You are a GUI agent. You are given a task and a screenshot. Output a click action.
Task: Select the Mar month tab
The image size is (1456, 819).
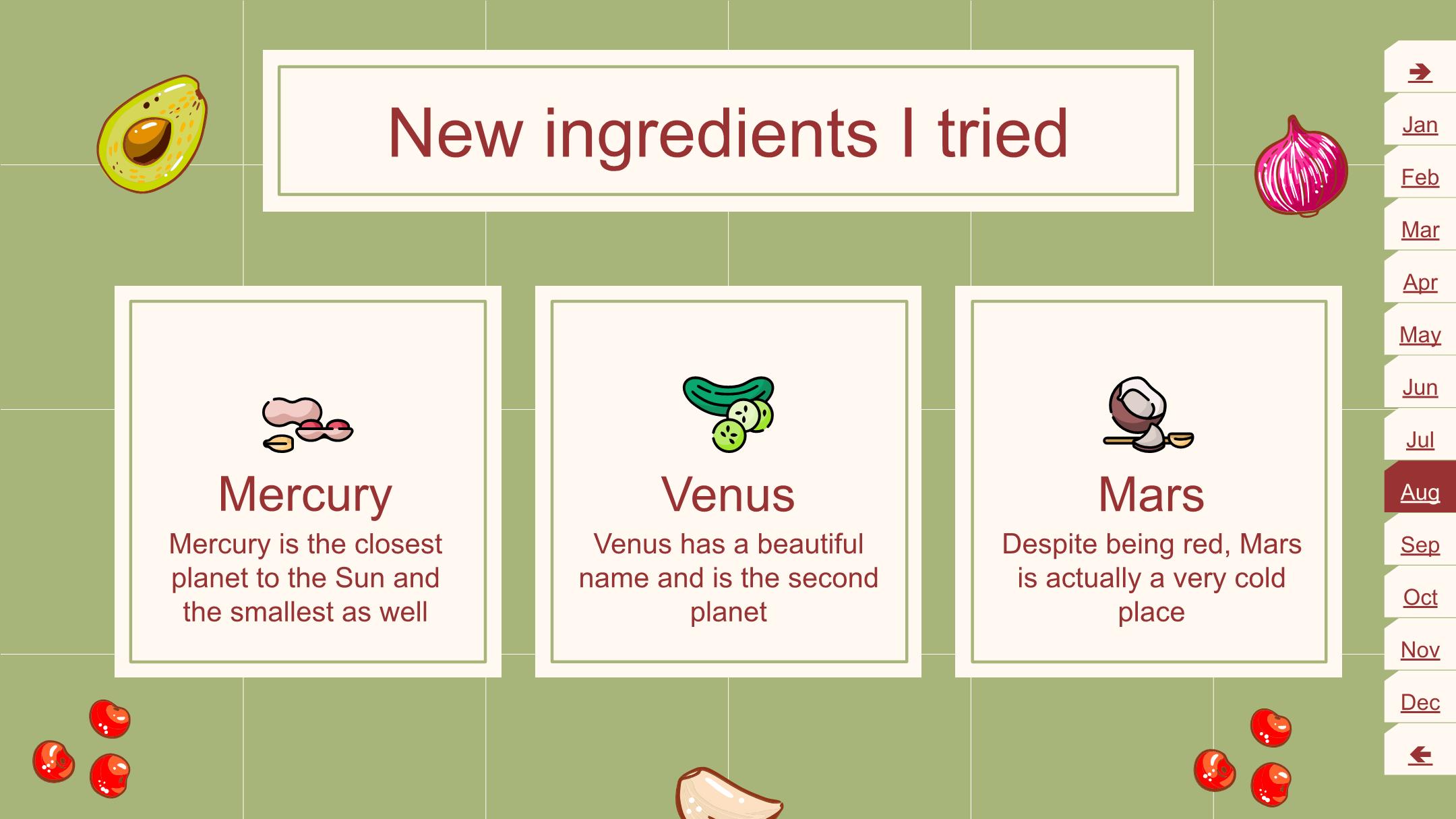[1420, 230]
